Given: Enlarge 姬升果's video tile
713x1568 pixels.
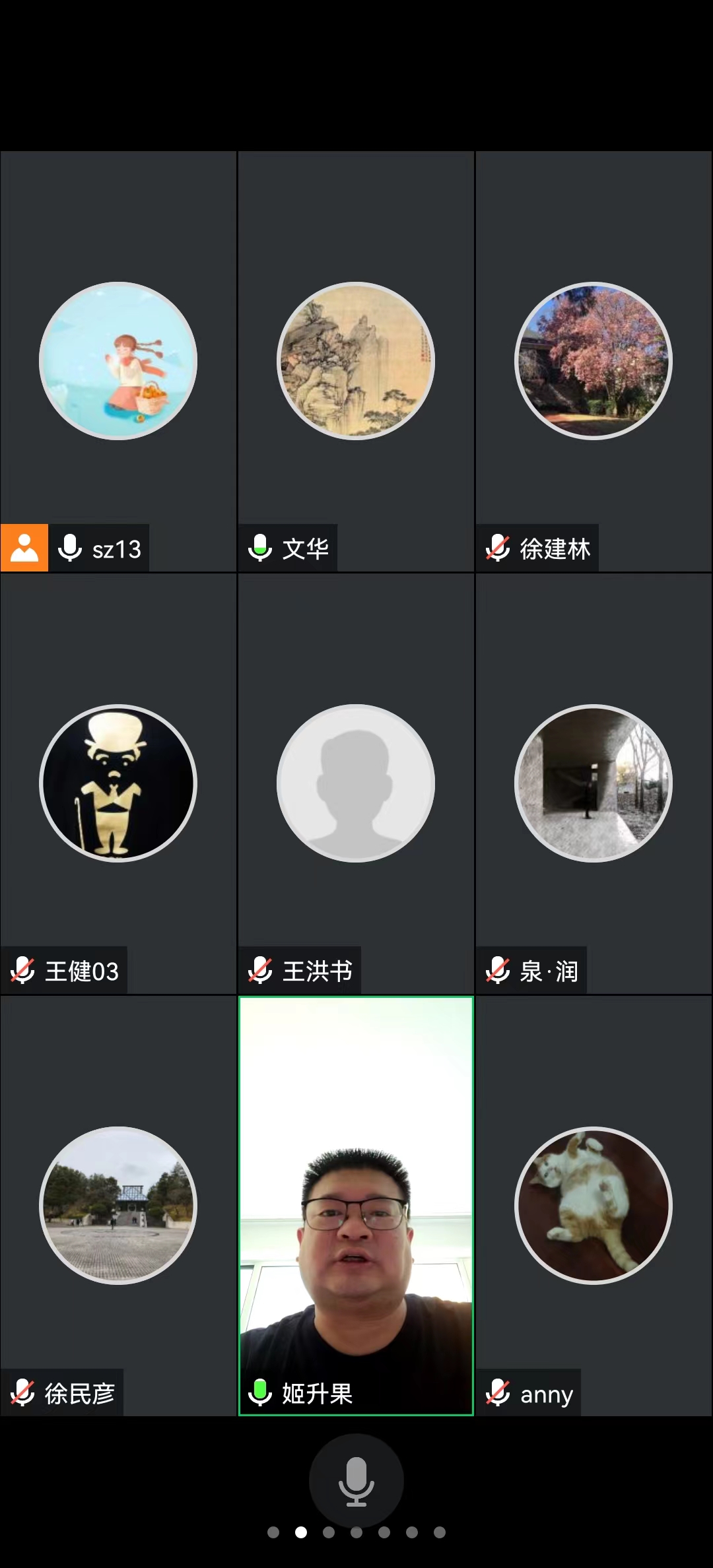Looking at the screenshot, I should pos(356,1206).
